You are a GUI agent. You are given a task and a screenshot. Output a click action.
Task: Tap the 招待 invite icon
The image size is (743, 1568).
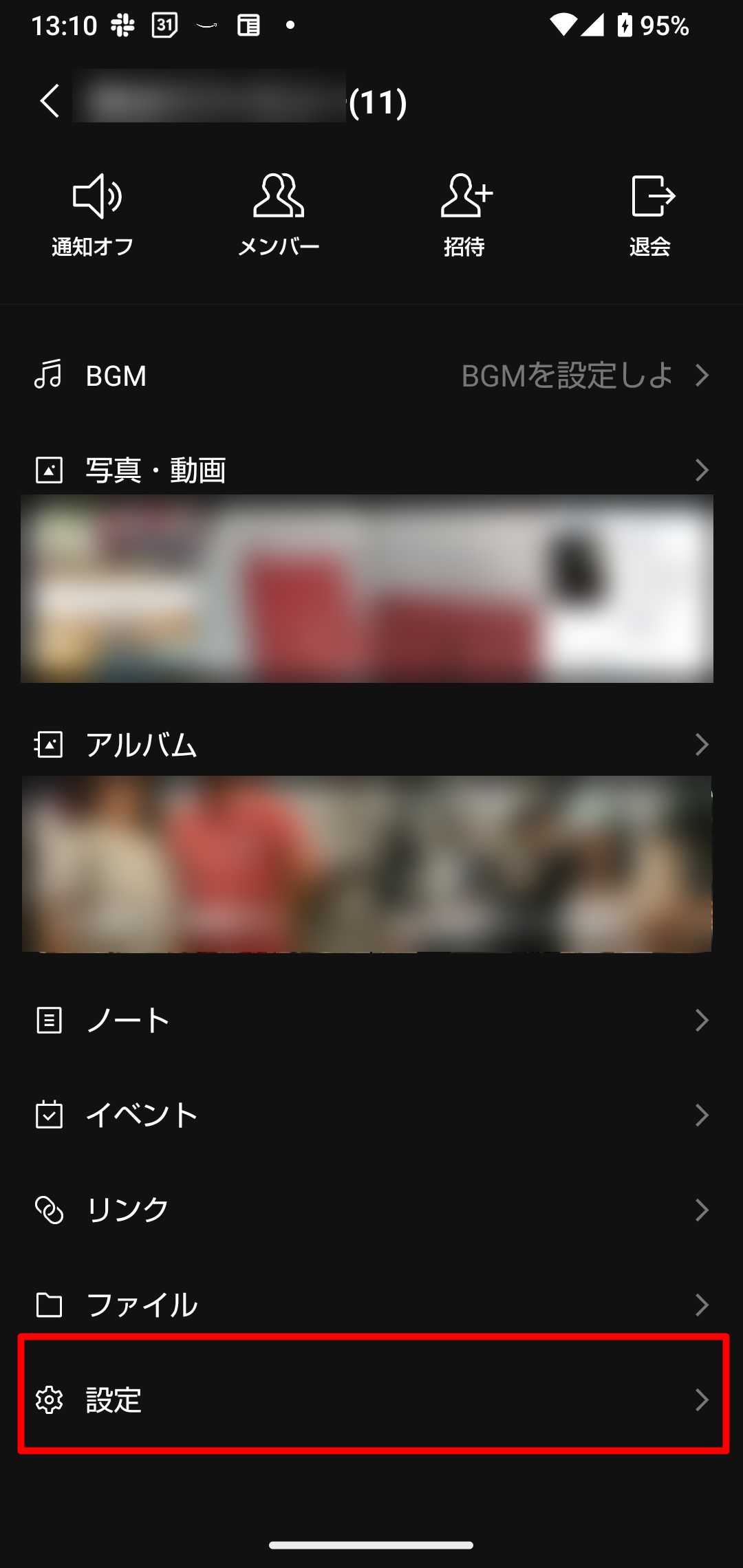coord(465,199)
